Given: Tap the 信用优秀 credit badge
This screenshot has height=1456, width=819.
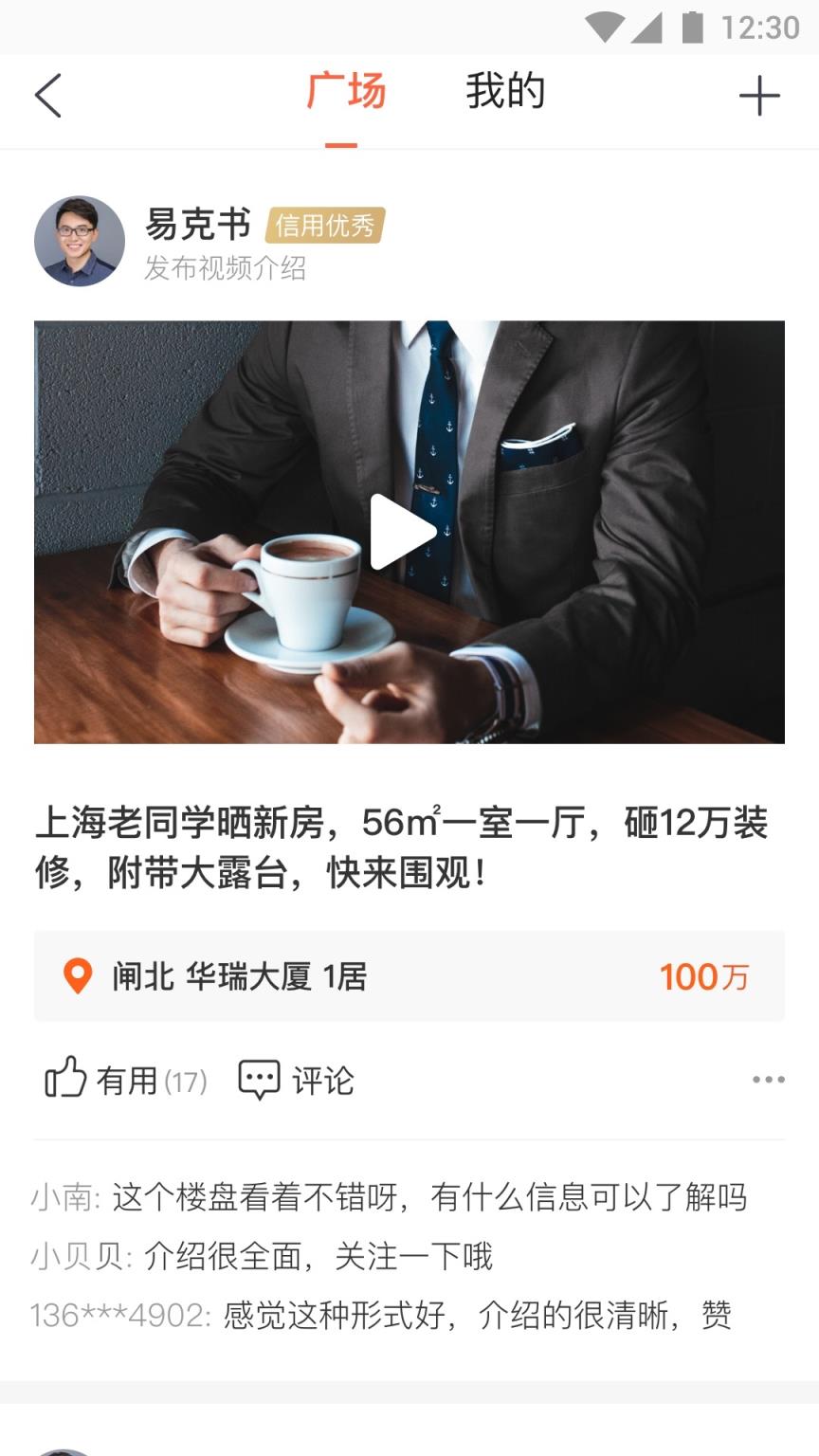Looking at the screenshot, I should pos(325,227).
